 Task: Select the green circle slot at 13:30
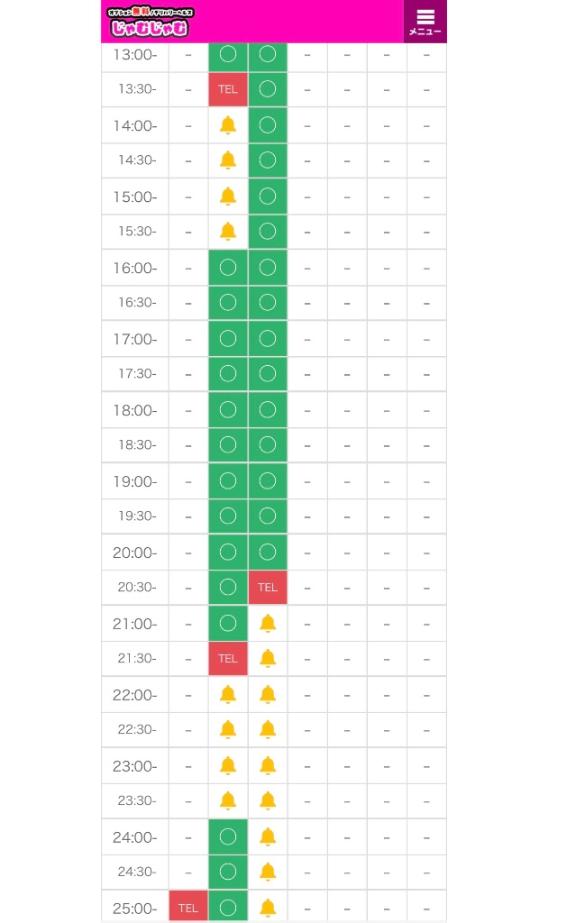tap(268, 89)
